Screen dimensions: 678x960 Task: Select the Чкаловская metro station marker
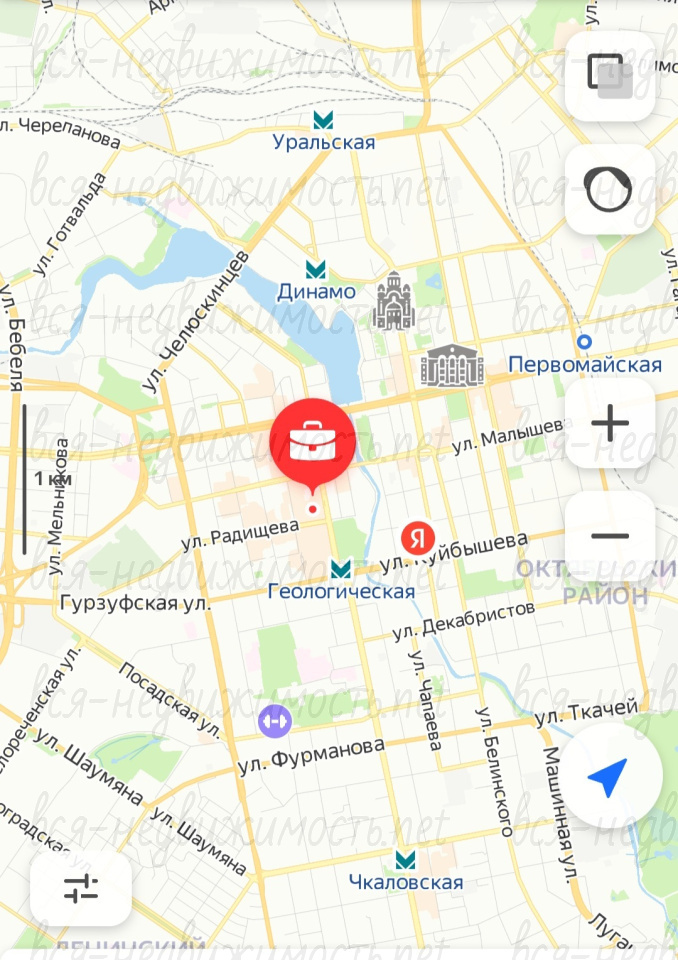pyautogui.click(x=405, y=860)
